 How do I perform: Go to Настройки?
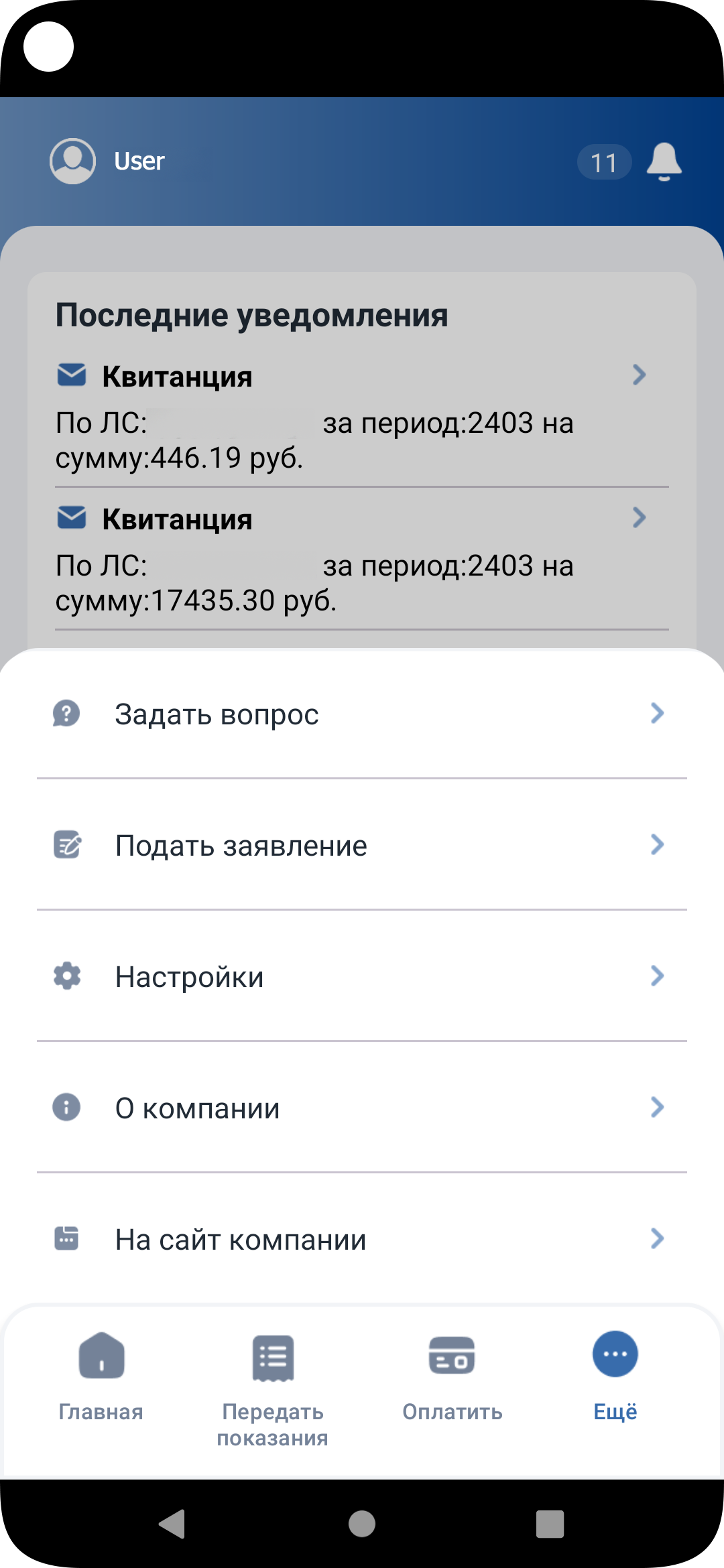362,976
